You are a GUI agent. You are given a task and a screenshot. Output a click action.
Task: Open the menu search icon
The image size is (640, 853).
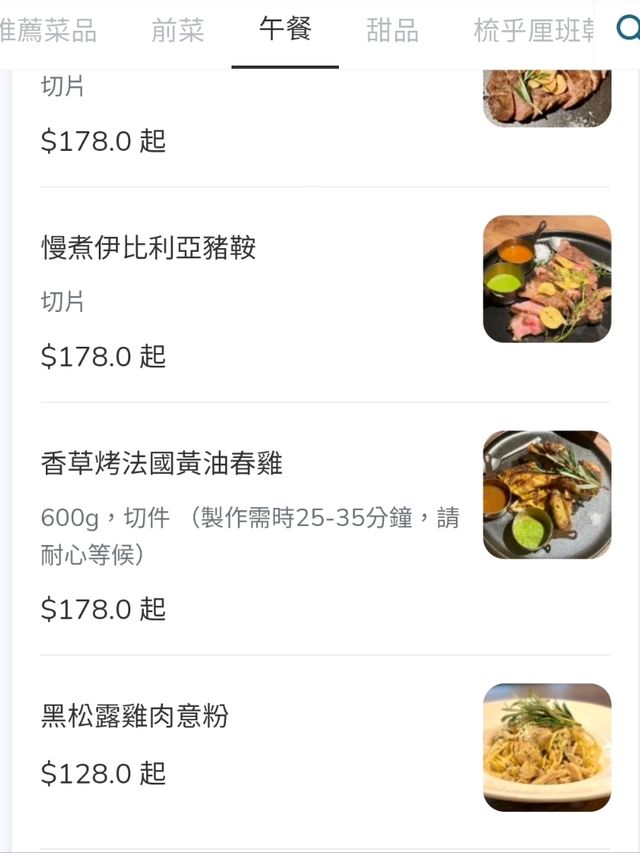tap(627, 30)
